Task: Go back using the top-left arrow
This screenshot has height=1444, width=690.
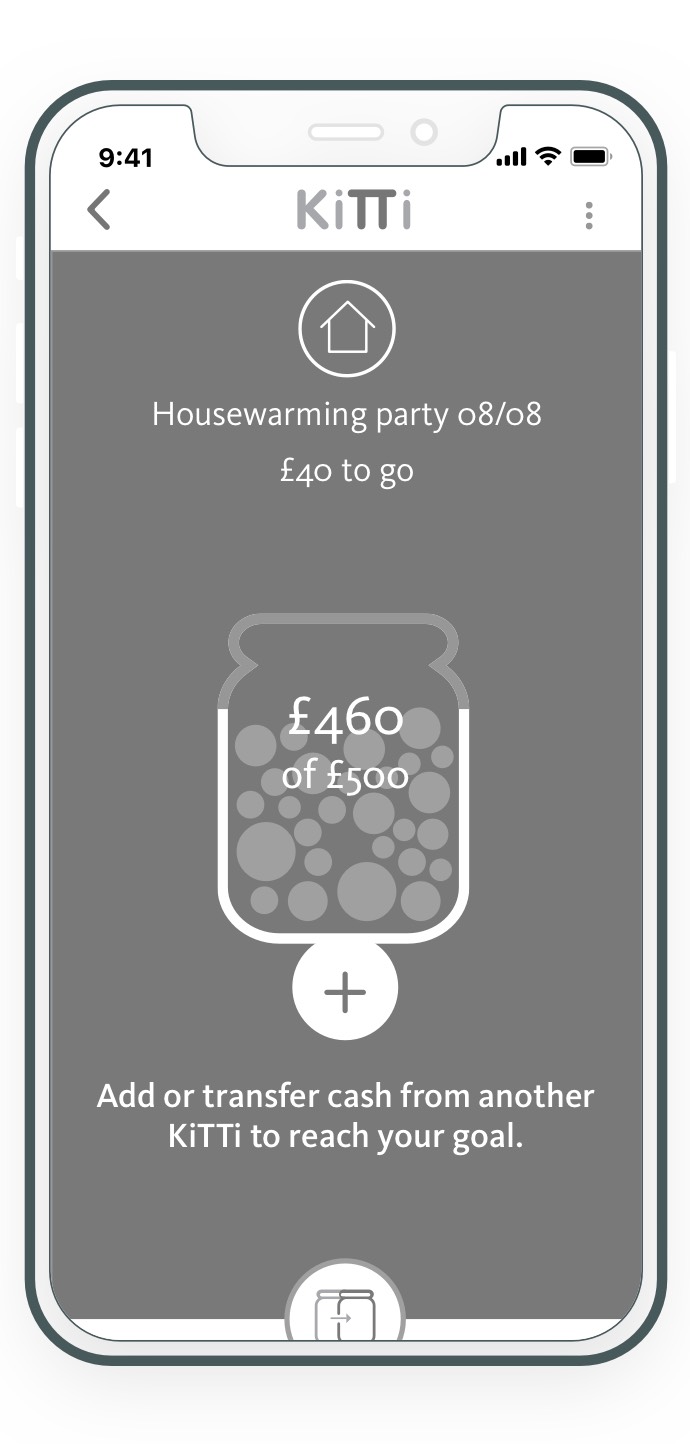Action: click(x=99, y=211)
